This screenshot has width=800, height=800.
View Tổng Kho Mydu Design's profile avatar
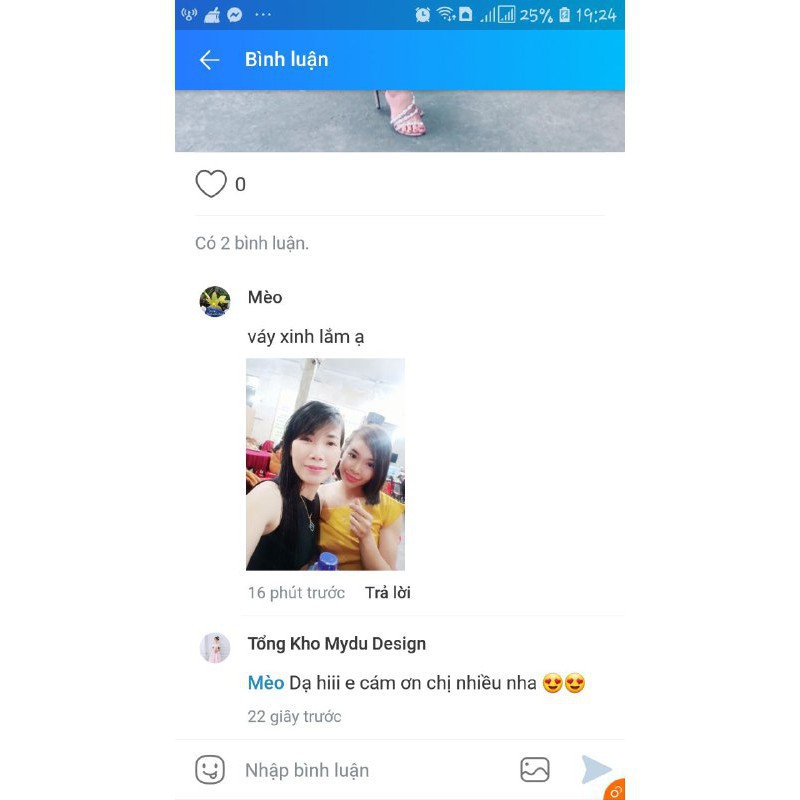(x=215, y=648)
